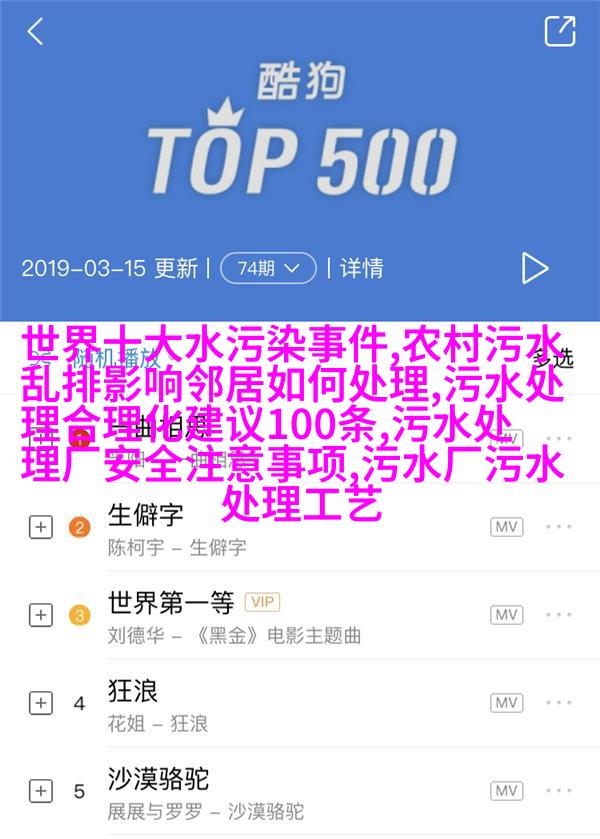Open more options for 世界第一等
This screenshot has height=839, width=600.
click(x=559, y=614)
